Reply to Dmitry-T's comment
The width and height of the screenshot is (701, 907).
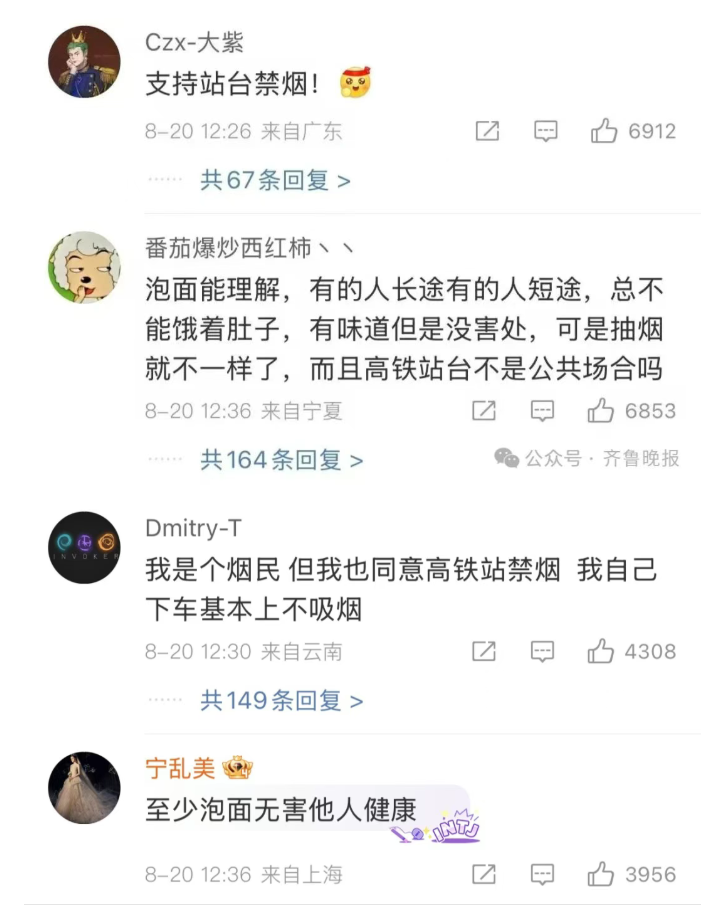pyautogui.click(x=542, y=651)
